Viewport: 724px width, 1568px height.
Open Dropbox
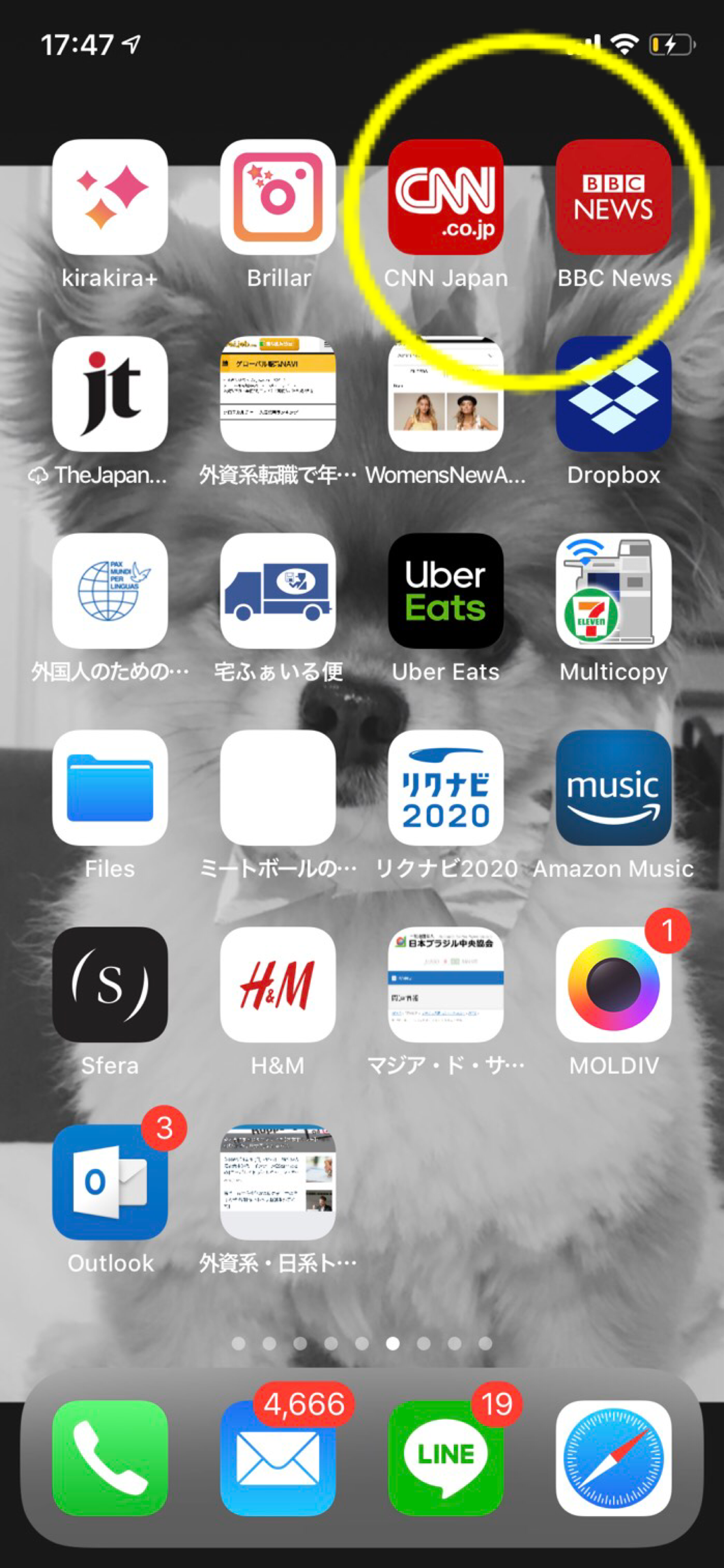(613, 394)
